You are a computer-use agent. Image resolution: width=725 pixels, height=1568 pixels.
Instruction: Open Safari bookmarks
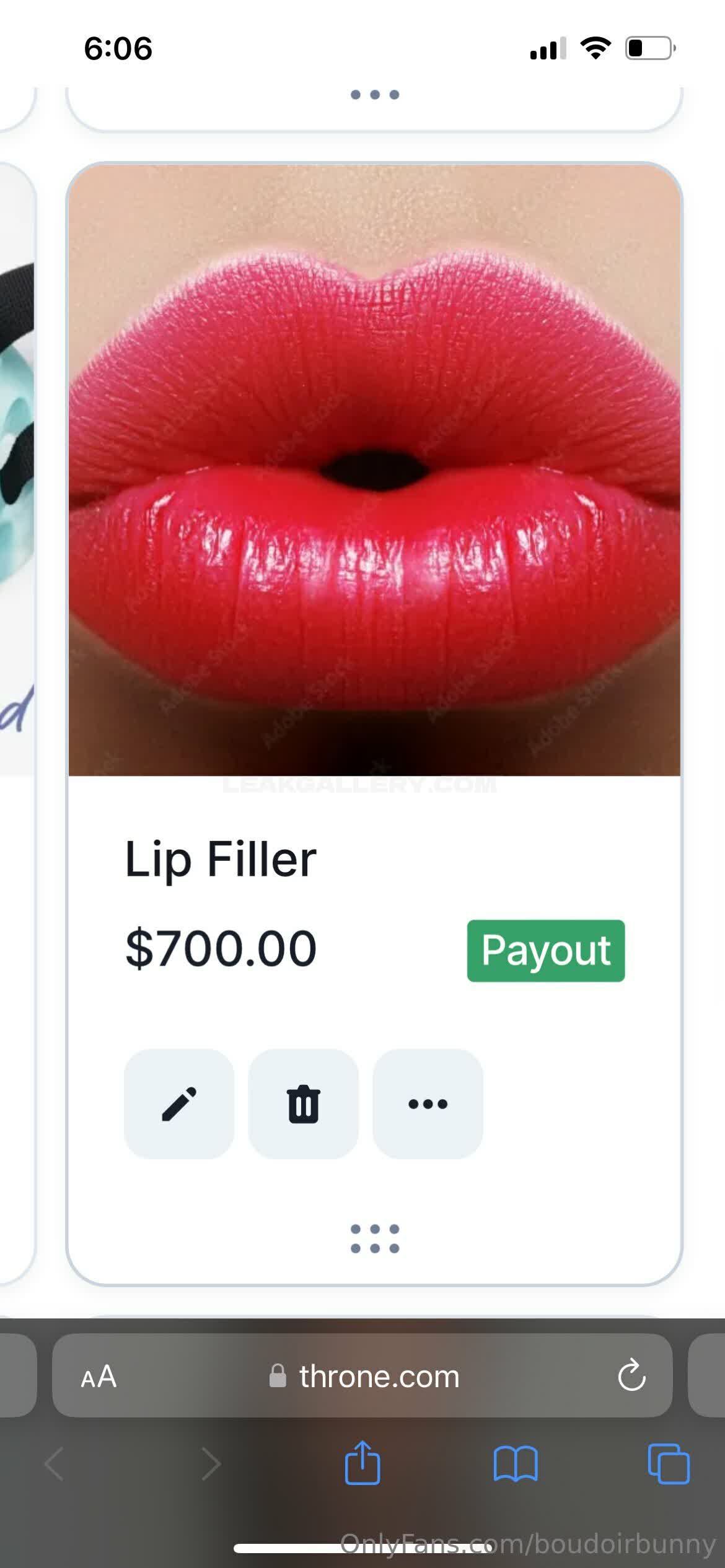[516, 1464]
